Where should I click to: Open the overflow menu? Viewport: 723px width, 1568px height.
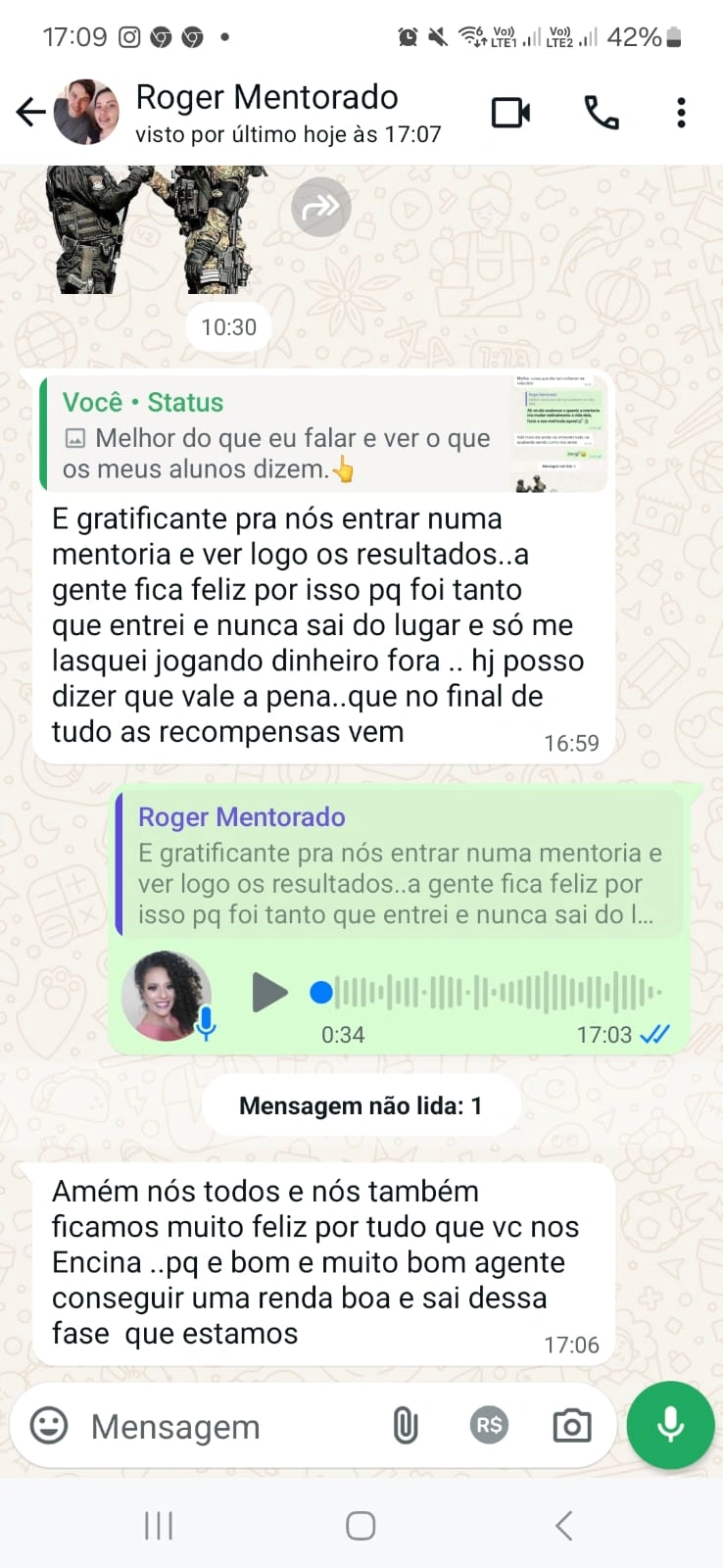pos(681,113)
